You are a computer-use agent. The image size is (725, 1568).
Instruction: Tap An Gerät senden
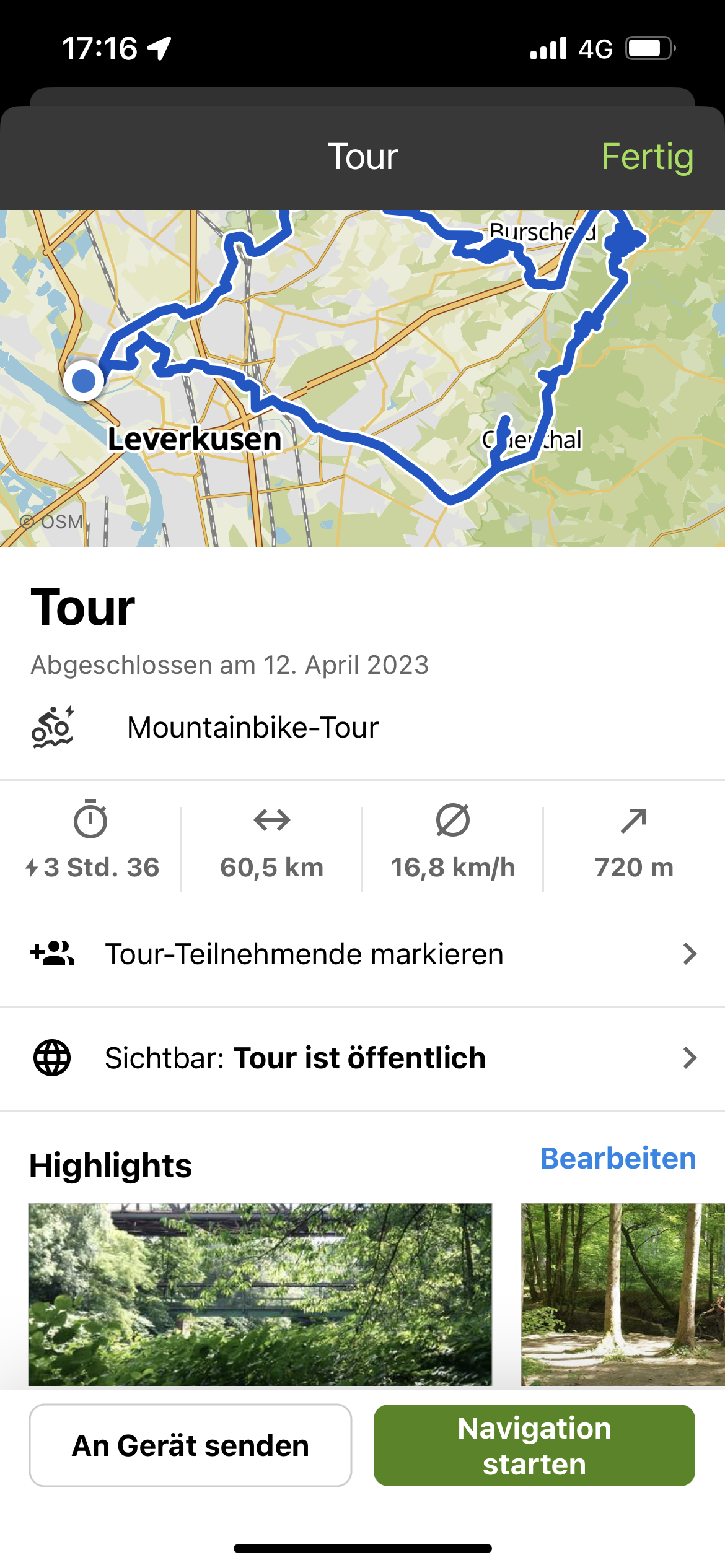coord(190,1445)
